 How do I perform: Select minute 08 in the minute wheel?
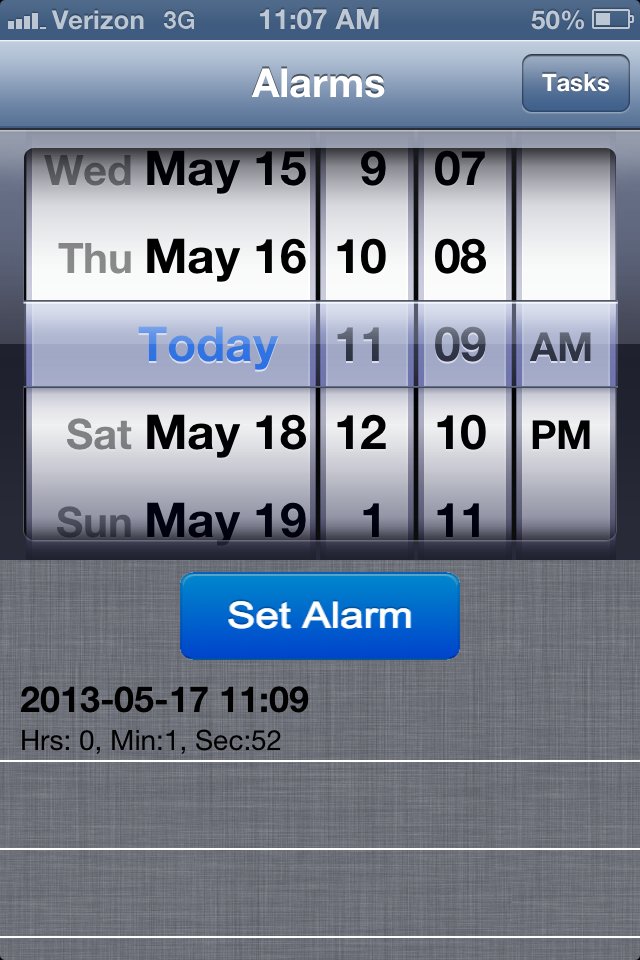click(460, 258)
